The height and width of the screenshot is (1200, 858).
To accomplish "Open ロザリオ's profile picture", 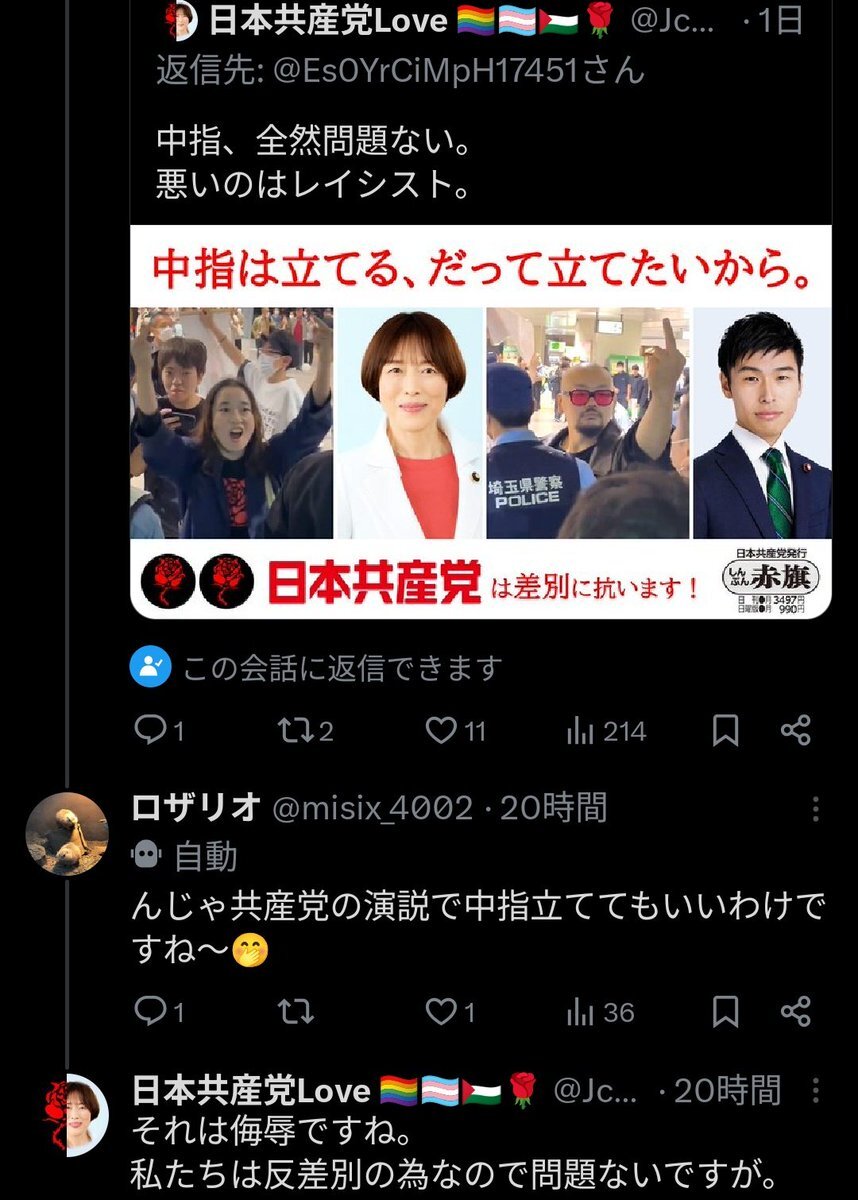I will coord(67,833).
